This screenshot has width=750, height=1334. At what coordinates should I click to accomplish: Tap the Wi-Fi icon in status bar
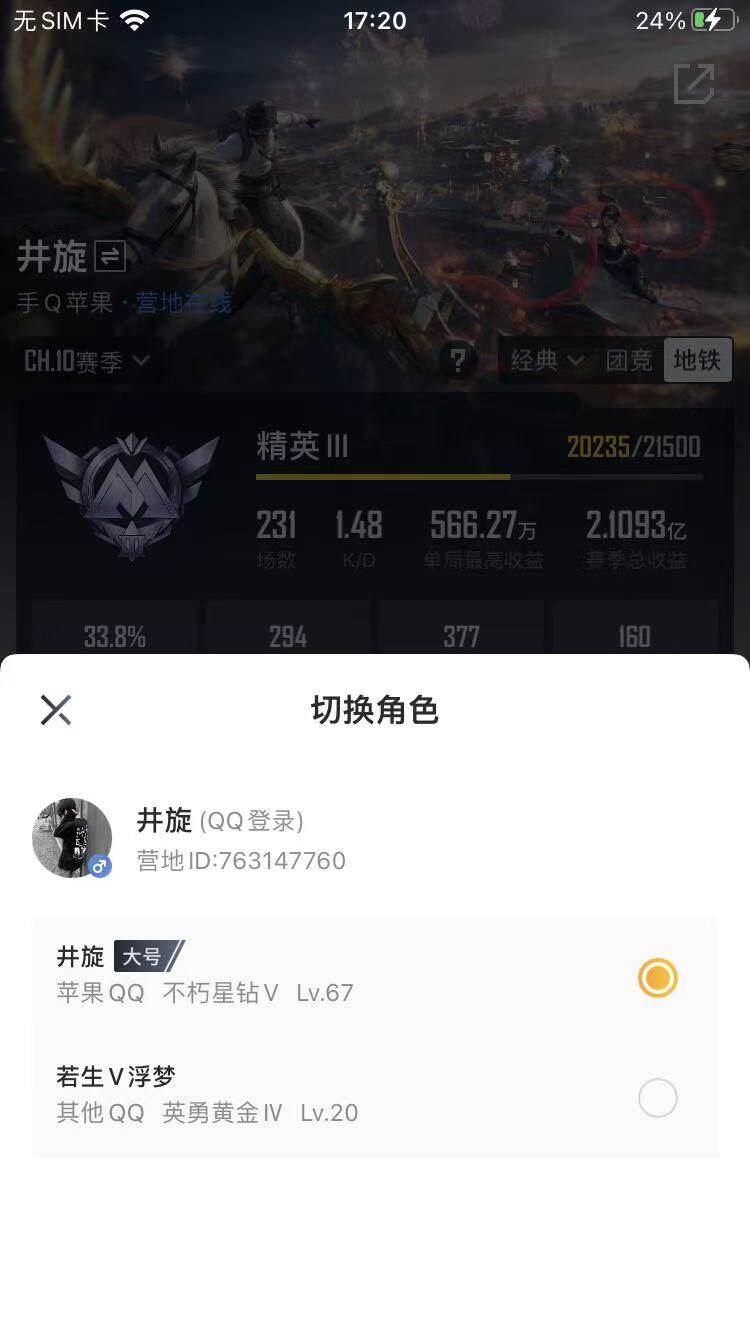point(135,18)
